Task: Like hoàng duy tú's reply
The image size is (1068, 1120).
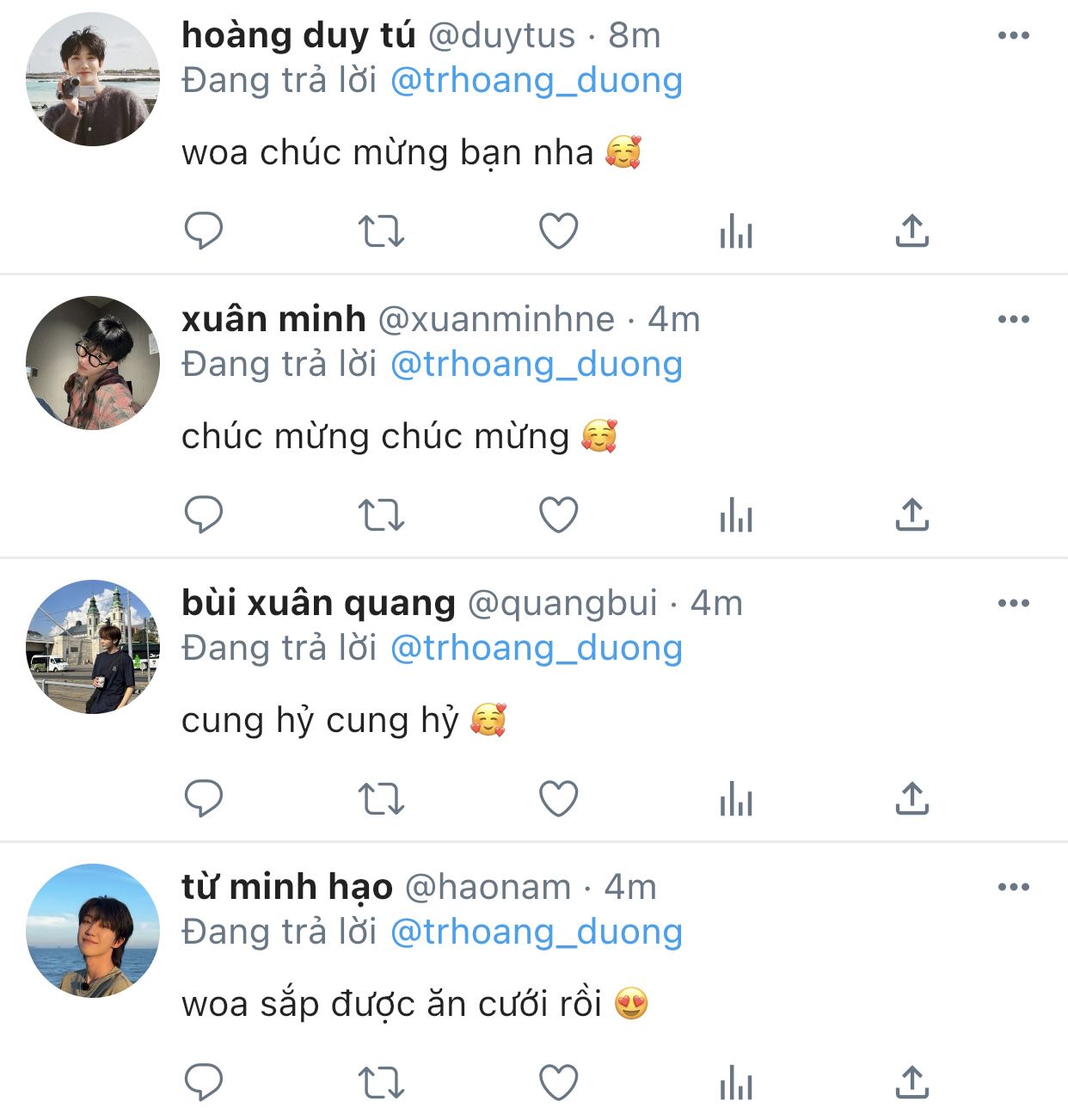Action: (558, 231)
